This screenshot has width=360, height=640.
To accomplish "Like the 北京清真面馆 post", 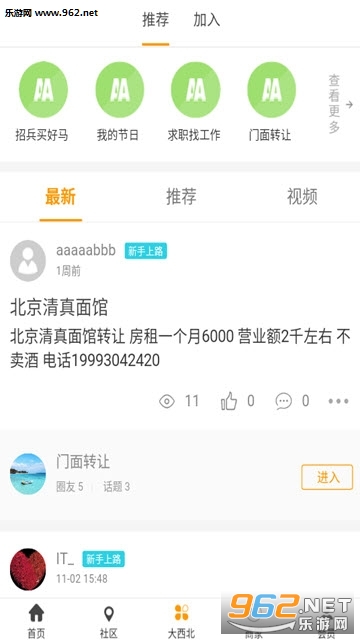I will pos(229,401).
